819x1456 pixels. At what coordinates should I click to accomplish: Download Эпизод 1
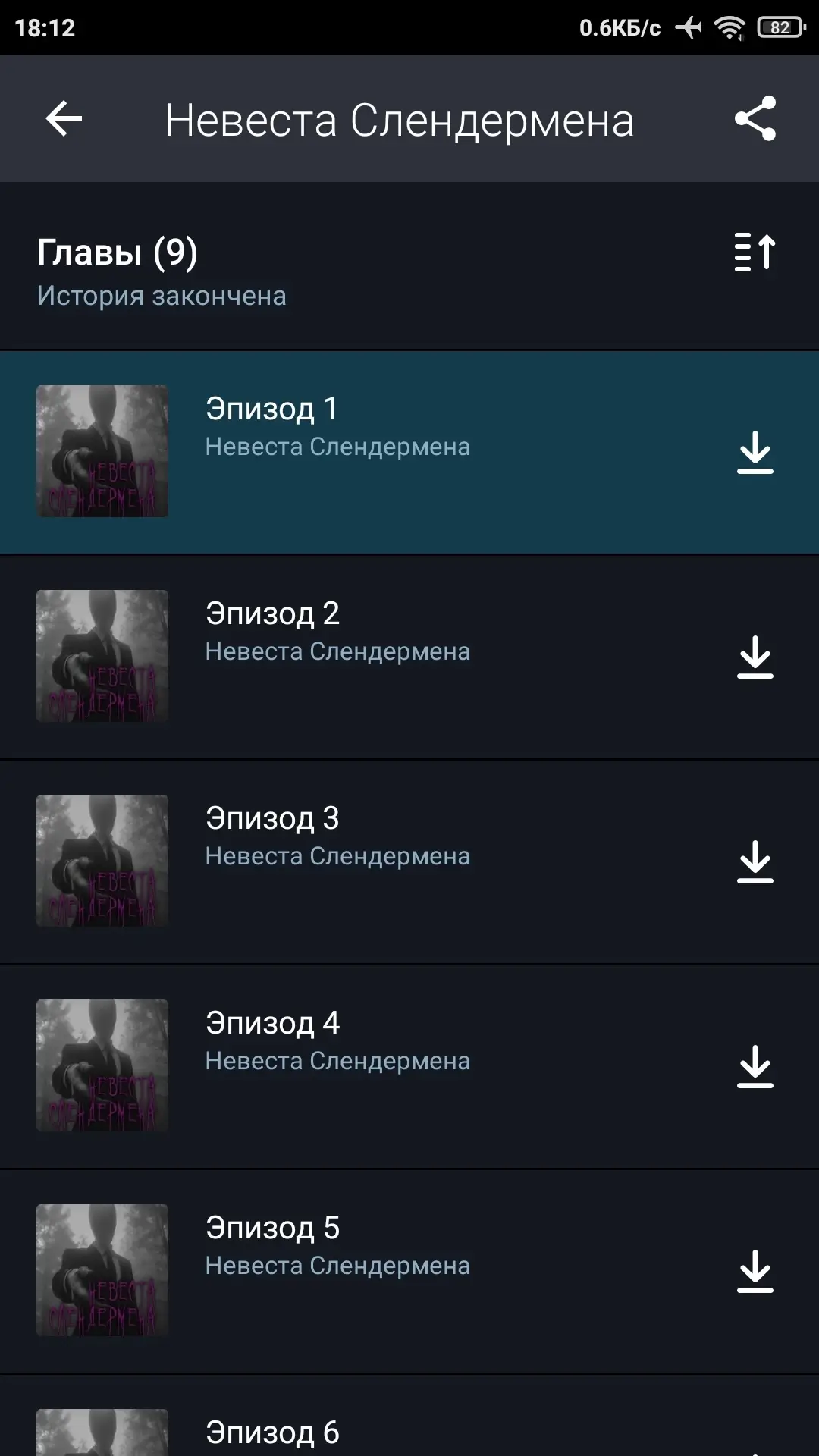[x=755, y=453]
